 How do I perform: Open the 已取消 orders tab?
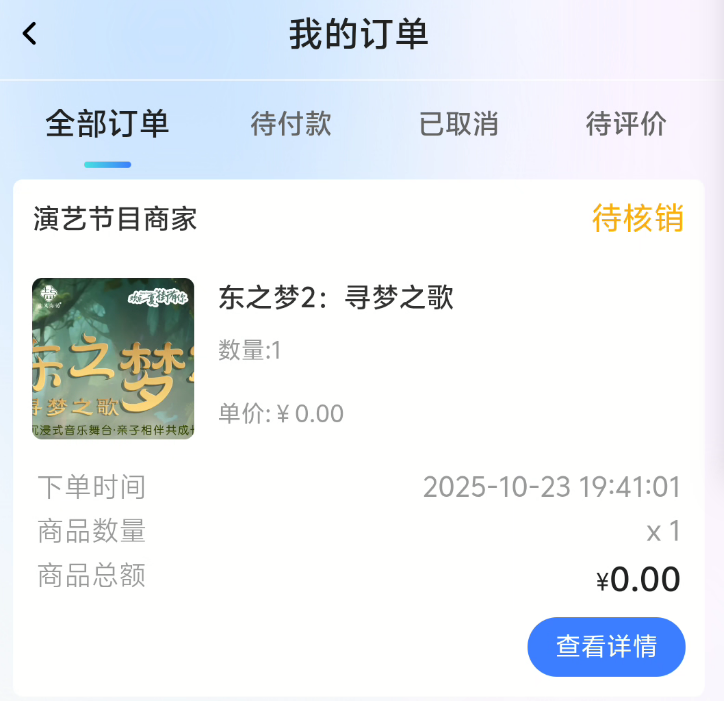click(458, 125)
